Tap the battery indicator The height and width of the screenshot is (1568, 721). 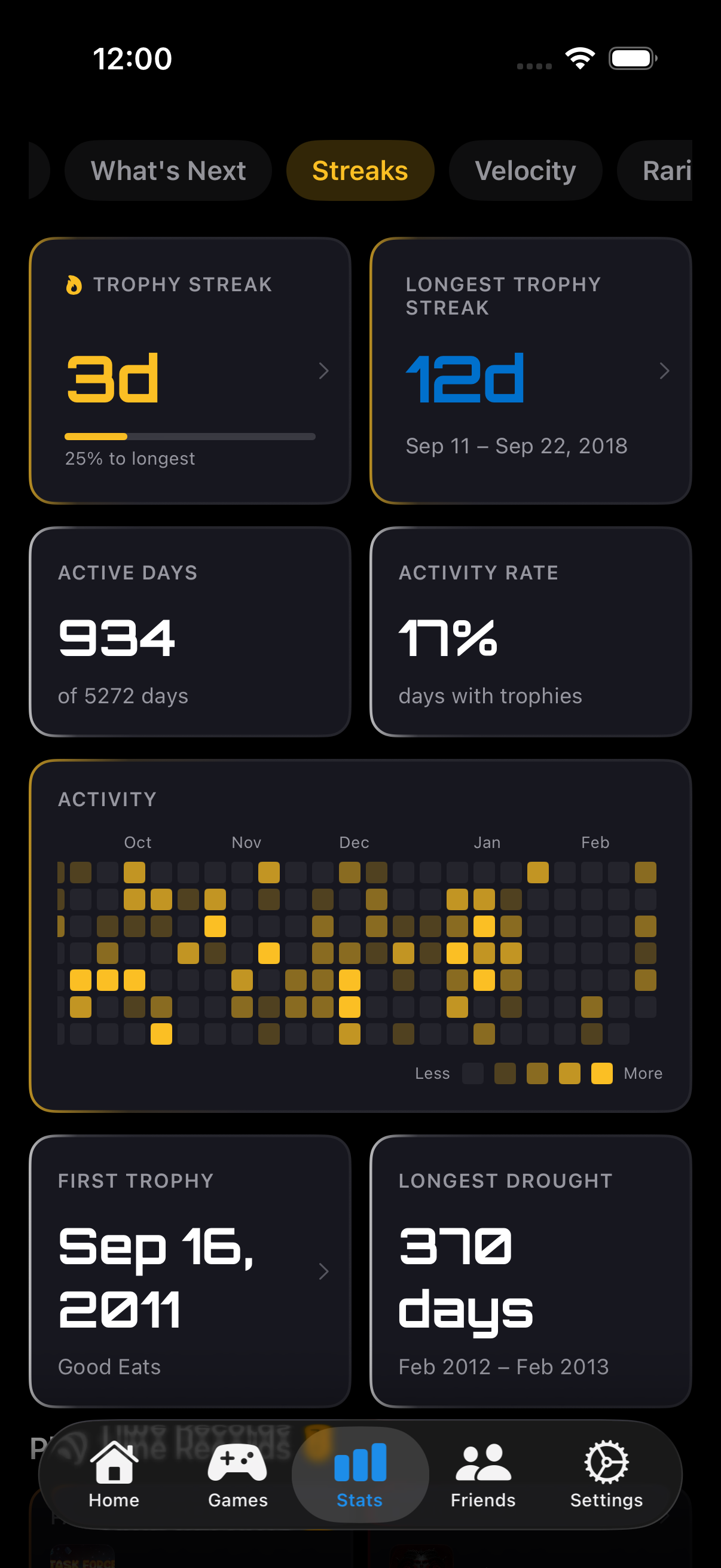(631, 58)
